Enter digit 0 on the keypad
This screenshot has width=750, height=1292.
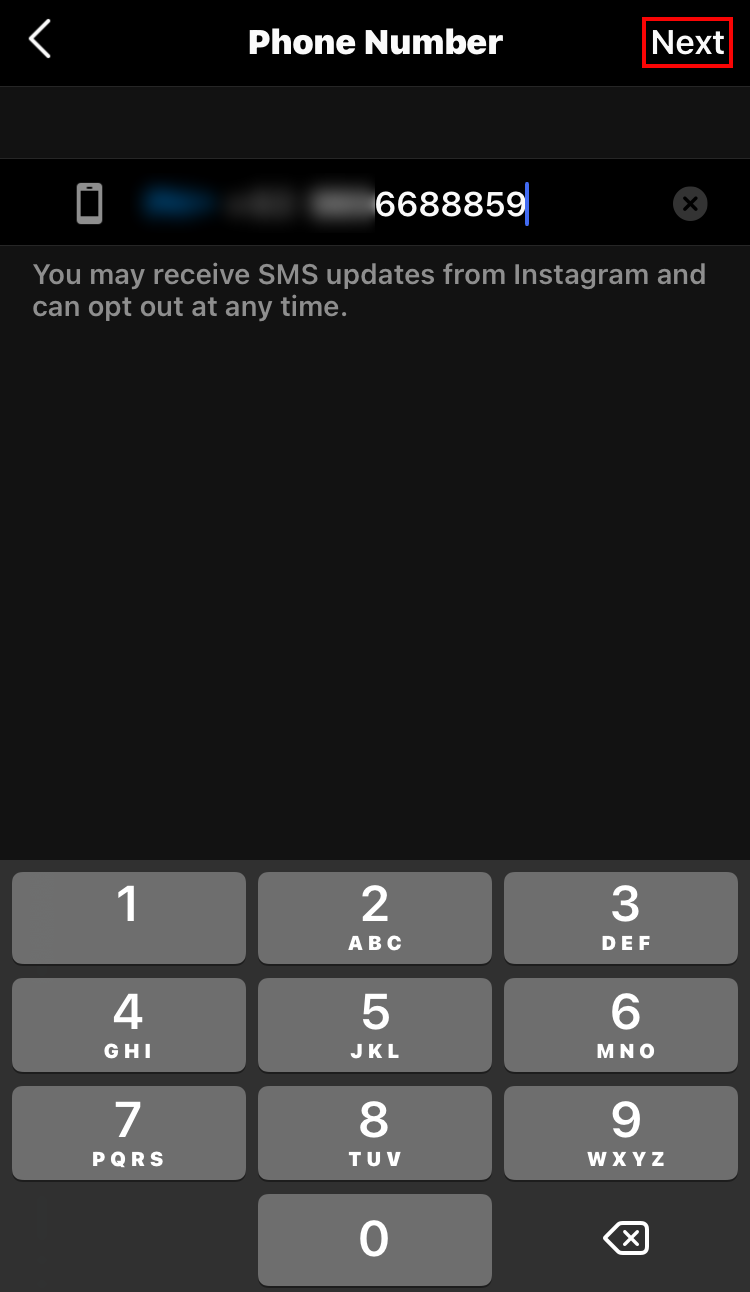[374, 1239]
